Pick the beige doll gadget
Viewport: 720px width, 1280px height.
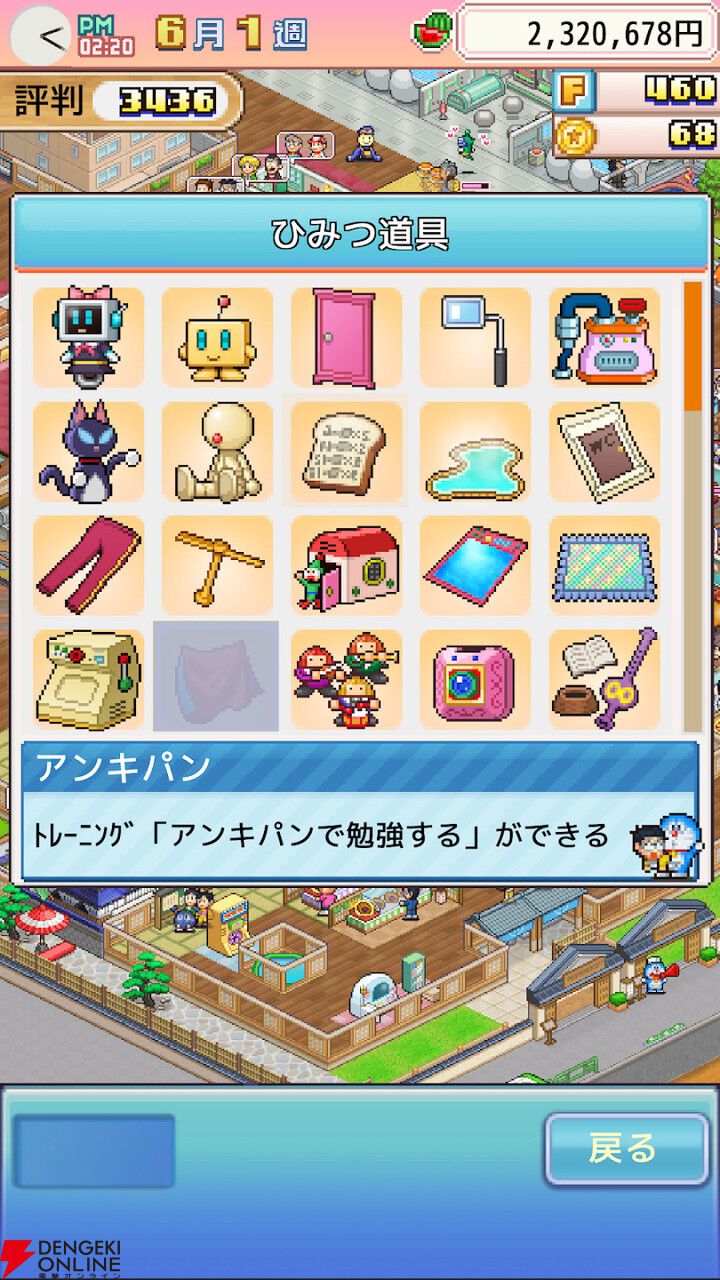point(217,452)
